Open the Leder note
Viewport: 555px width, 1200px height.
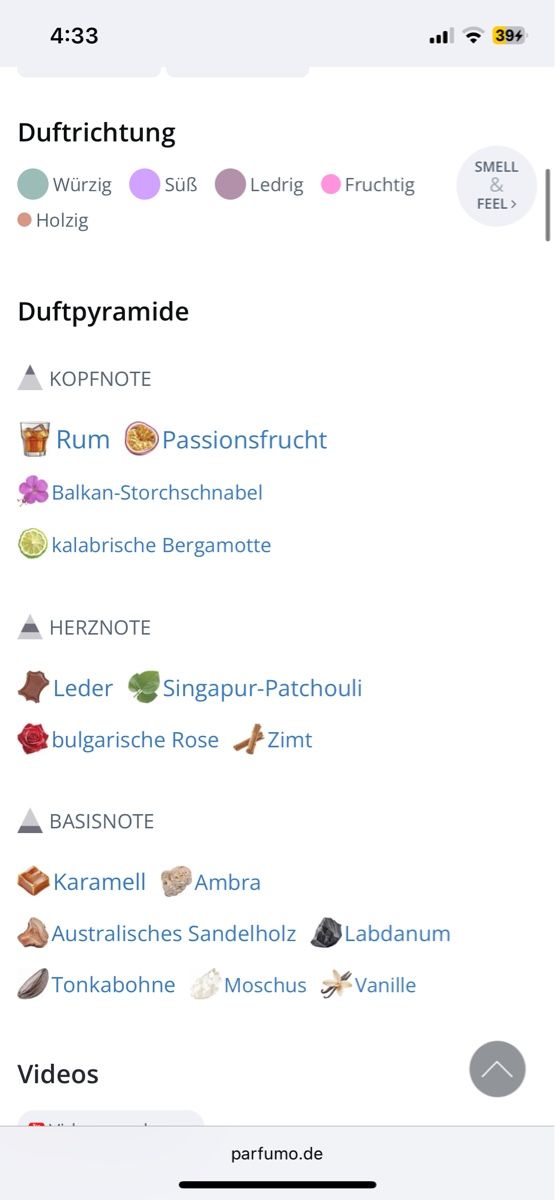click(66, 688)
